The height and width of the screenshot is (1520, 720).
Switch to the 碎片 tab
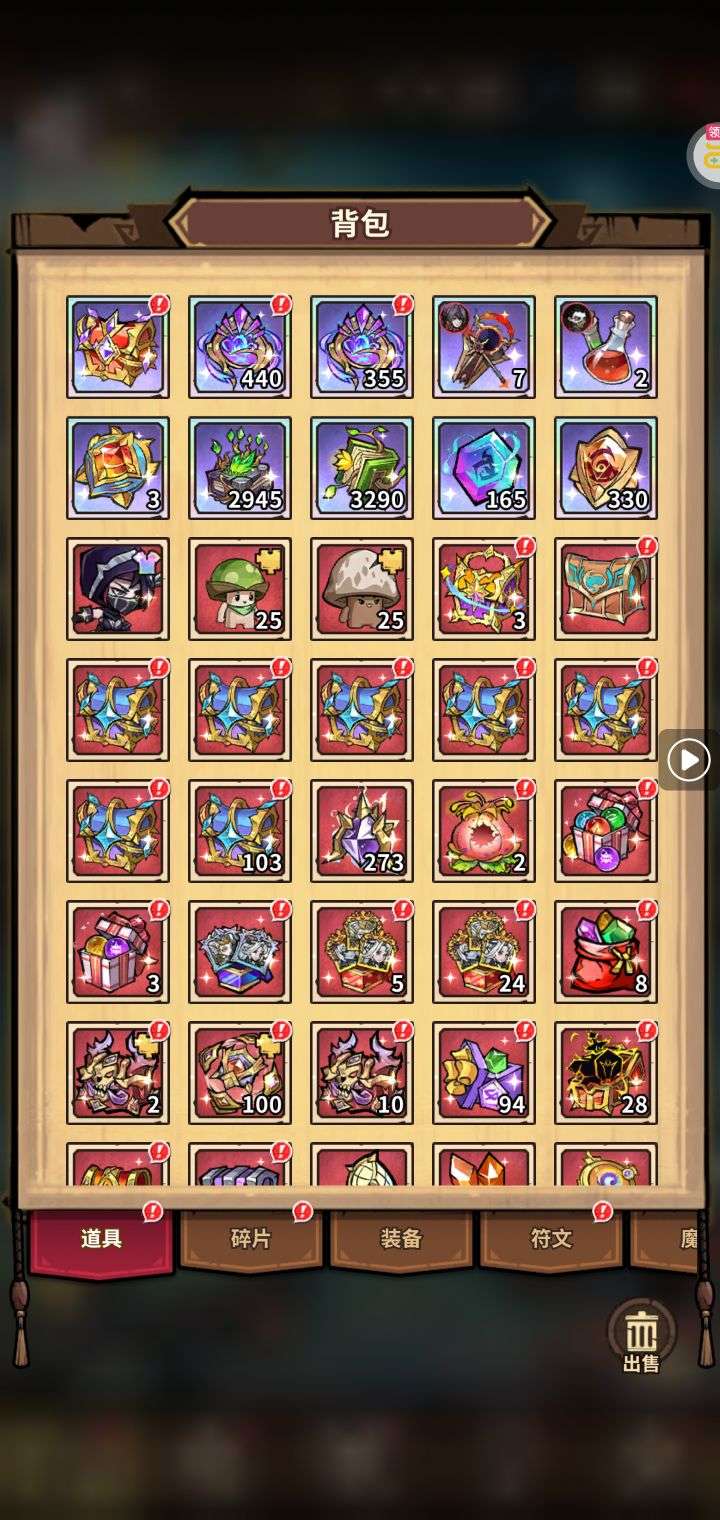[x=250, y=1239]
